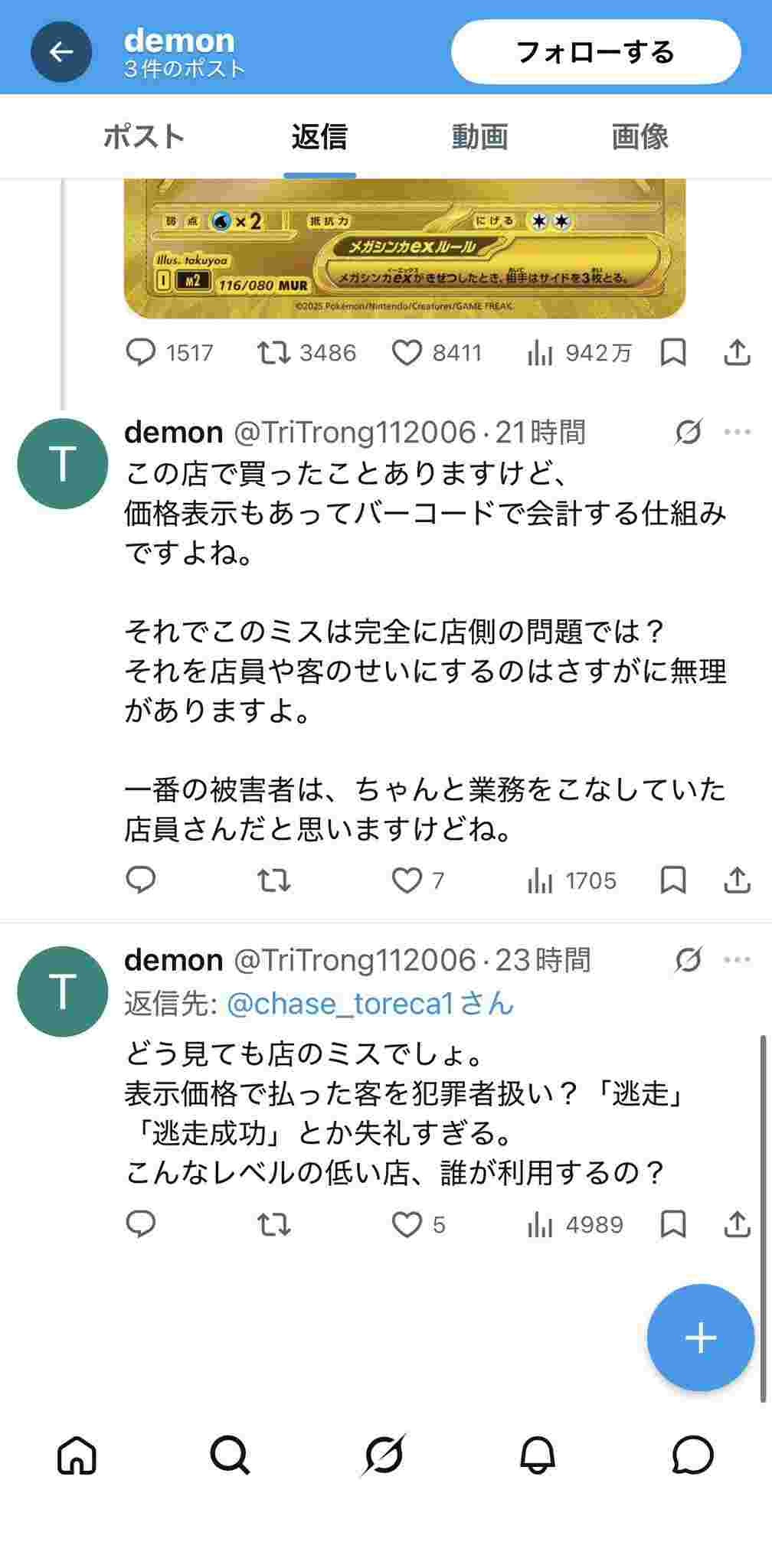Switch to the 動画 tab
The width and height of the screenshot is (772, 1568).
tap(479, 137)
